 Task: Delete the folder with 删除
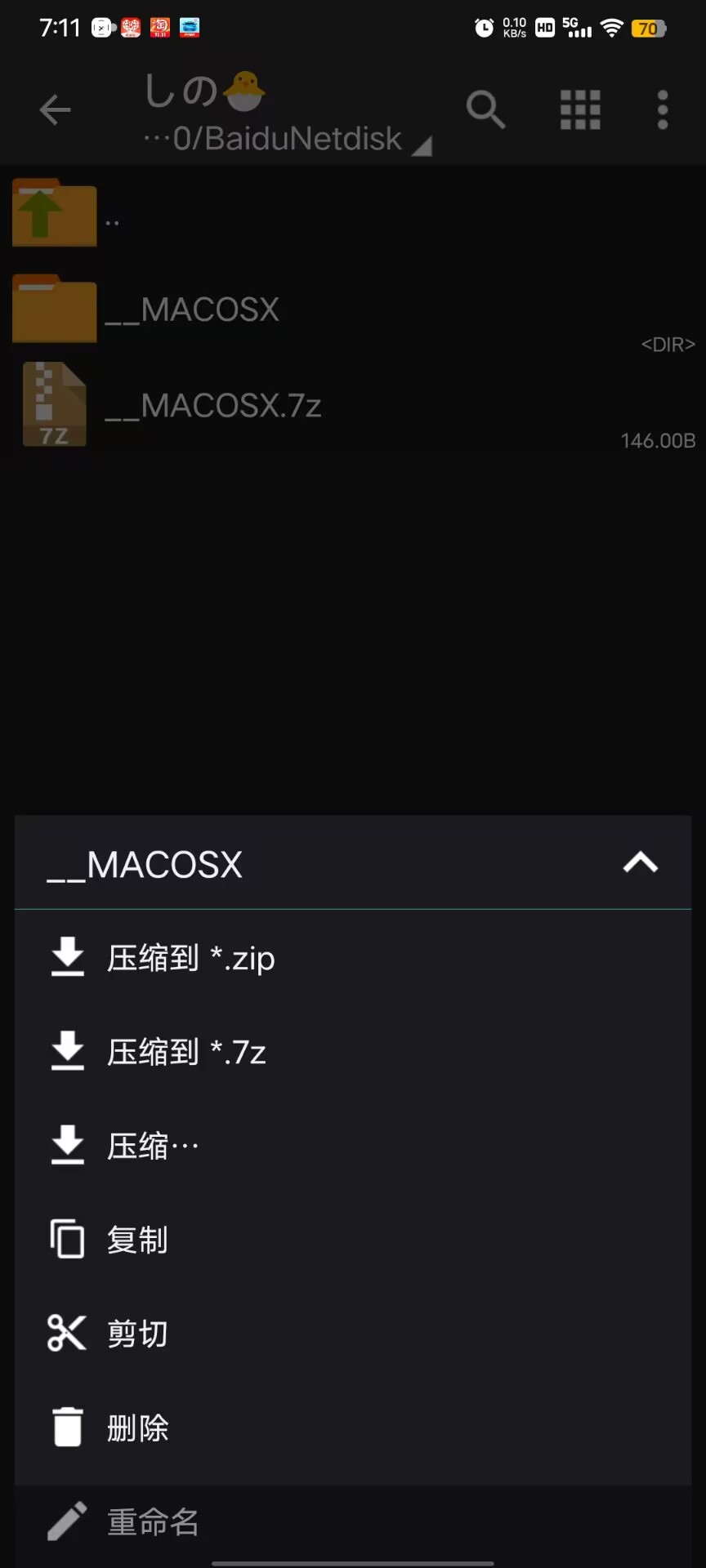pos(137,1428)
